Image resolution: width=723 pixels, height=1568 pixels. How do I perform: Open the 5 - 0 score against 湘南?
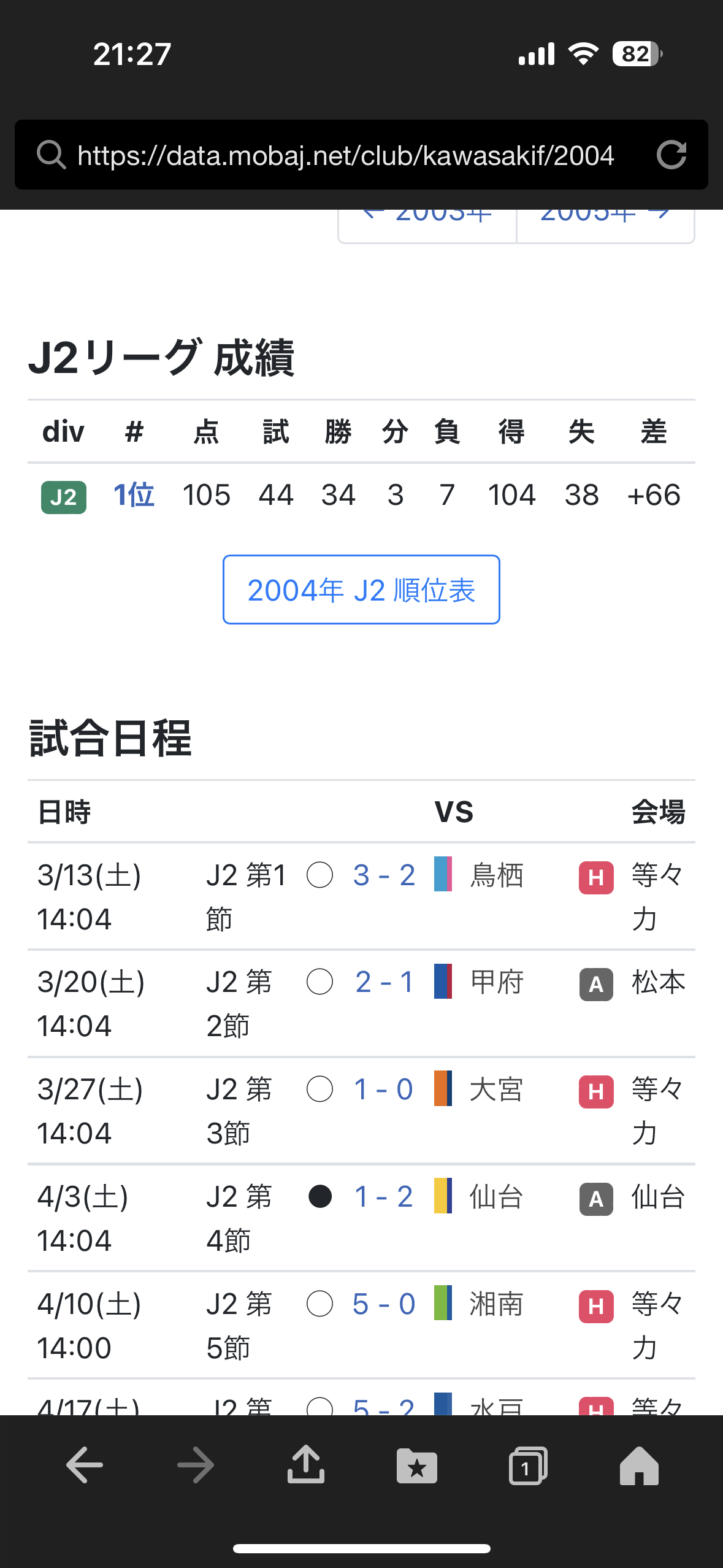(384, 1304)
